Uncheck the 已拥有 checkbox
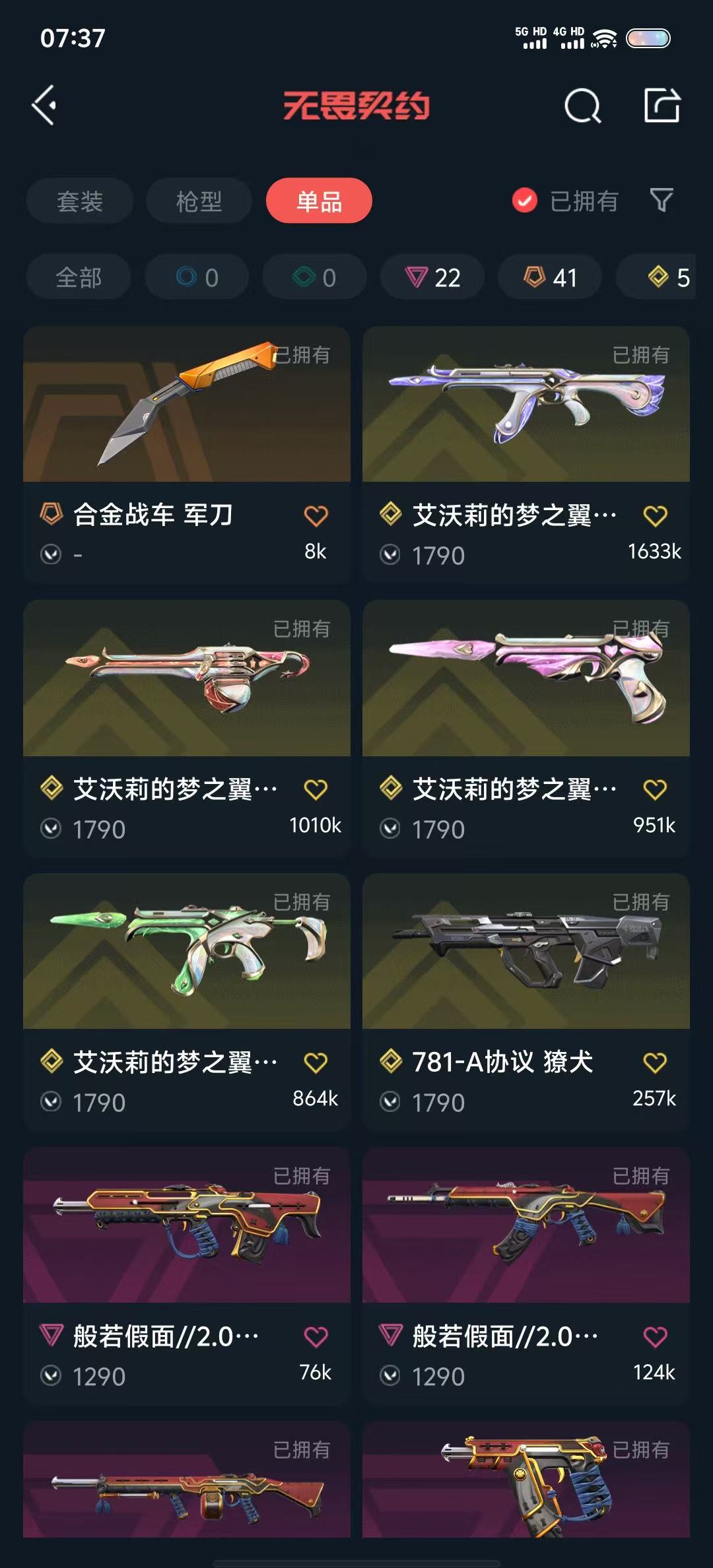This screenshot has width=713, height=1568. coord(525,201)
